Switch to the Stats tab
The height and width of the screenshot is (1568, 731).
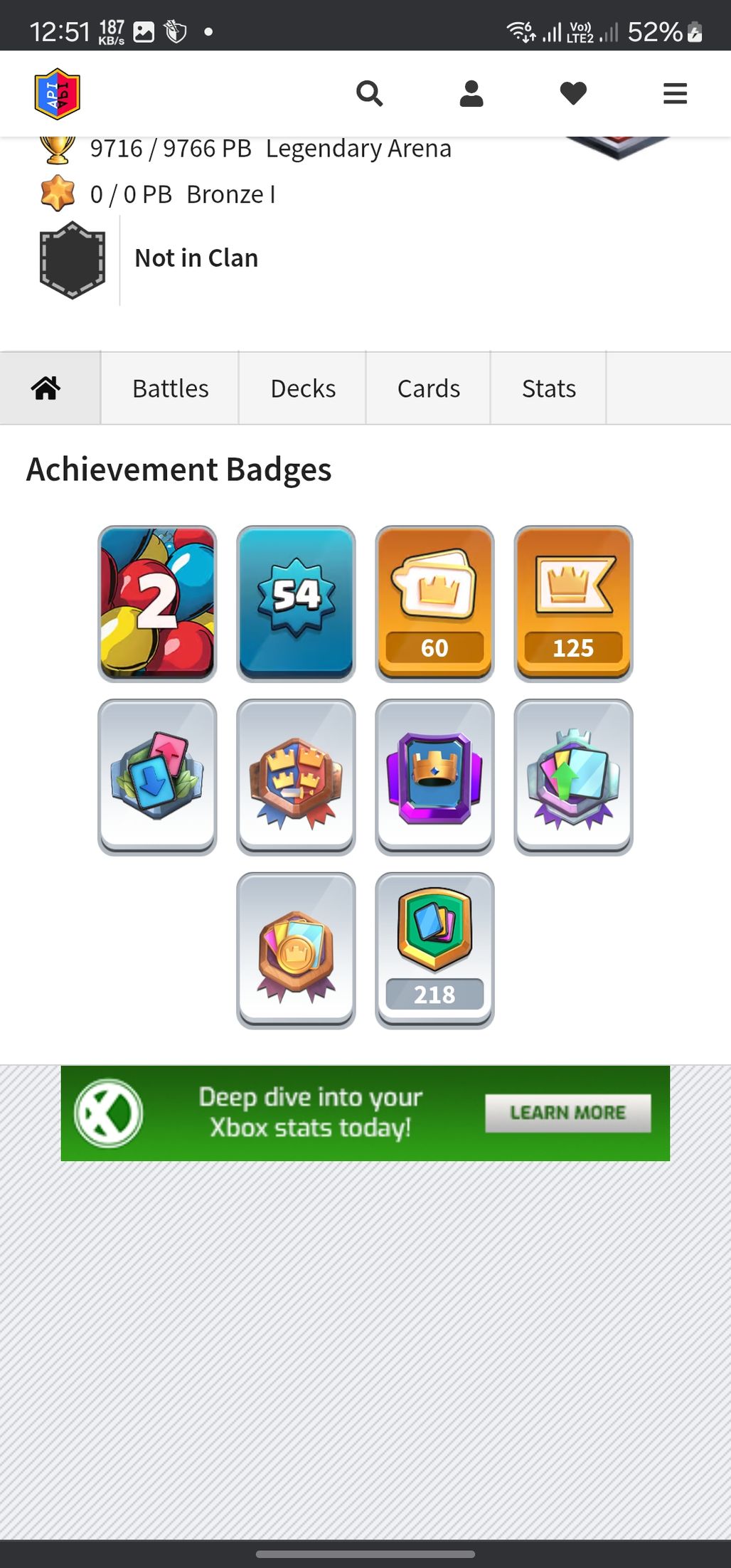548,388
